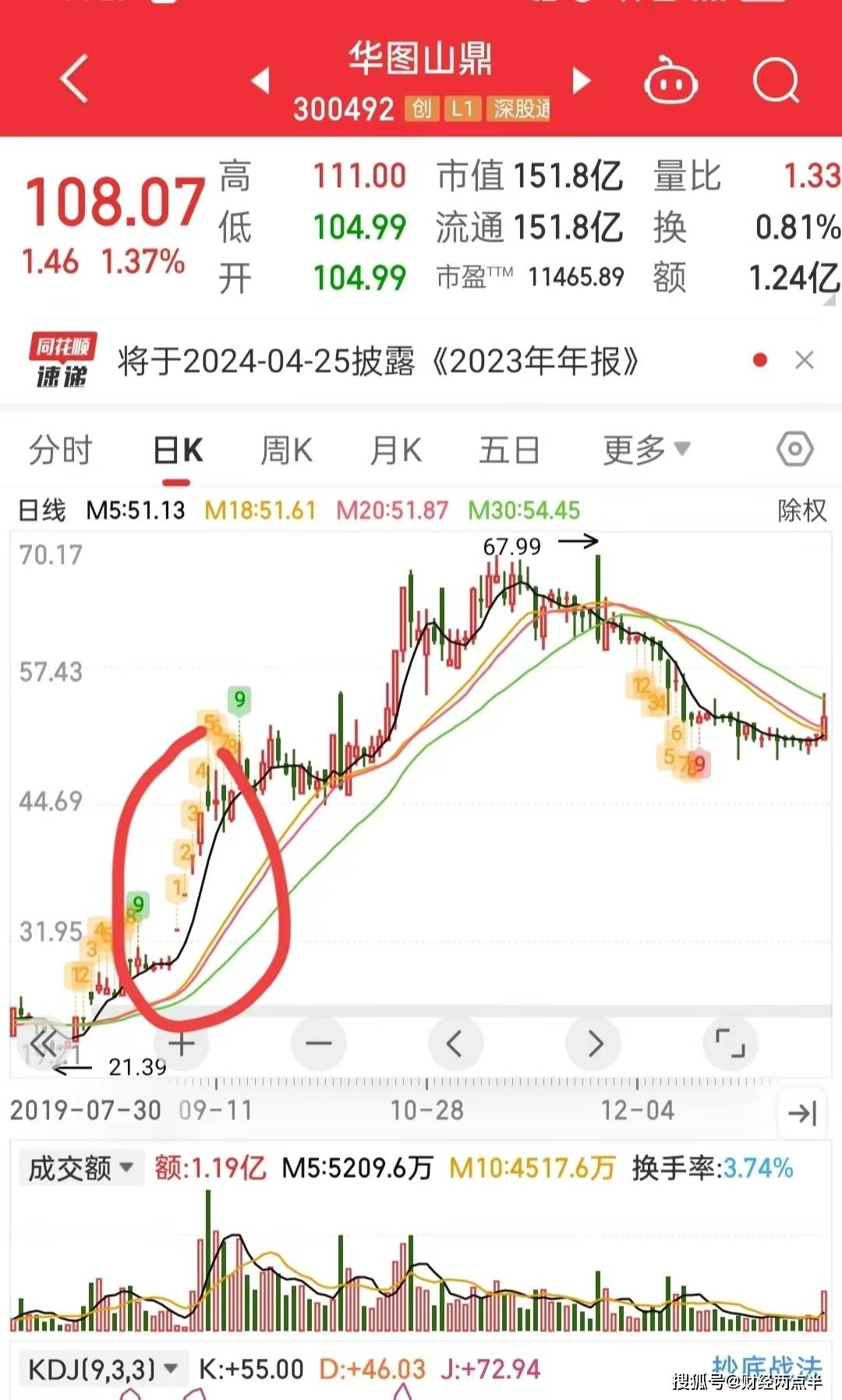Switch to the next stock
The image size is (842, 1400).
coord(581,80)
